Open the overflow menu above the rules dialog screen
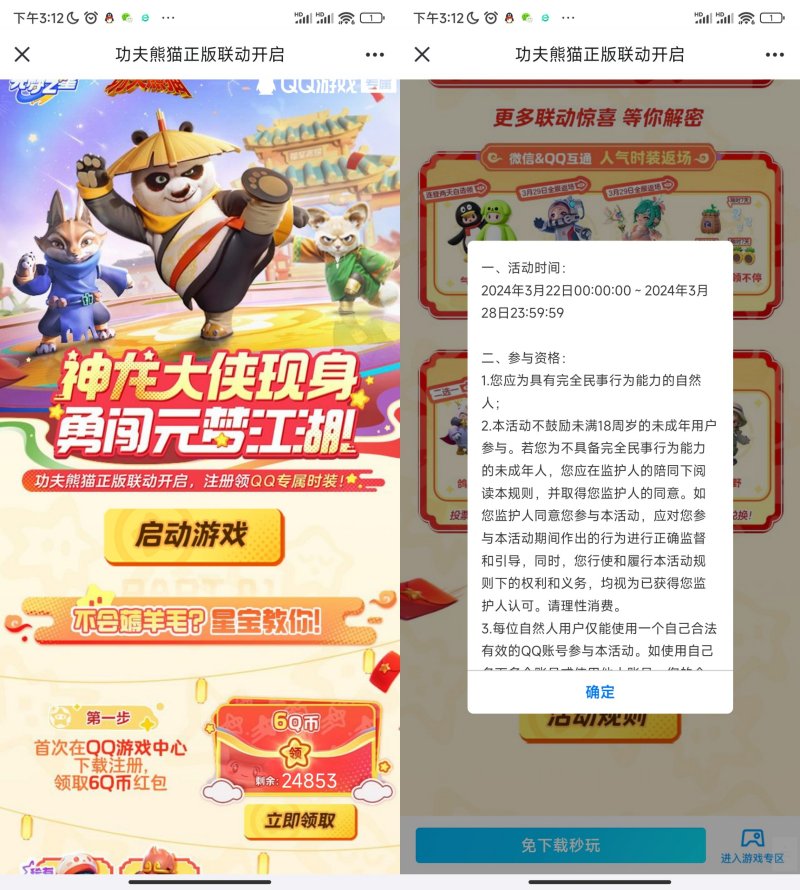800x890 pixels. 775,55
